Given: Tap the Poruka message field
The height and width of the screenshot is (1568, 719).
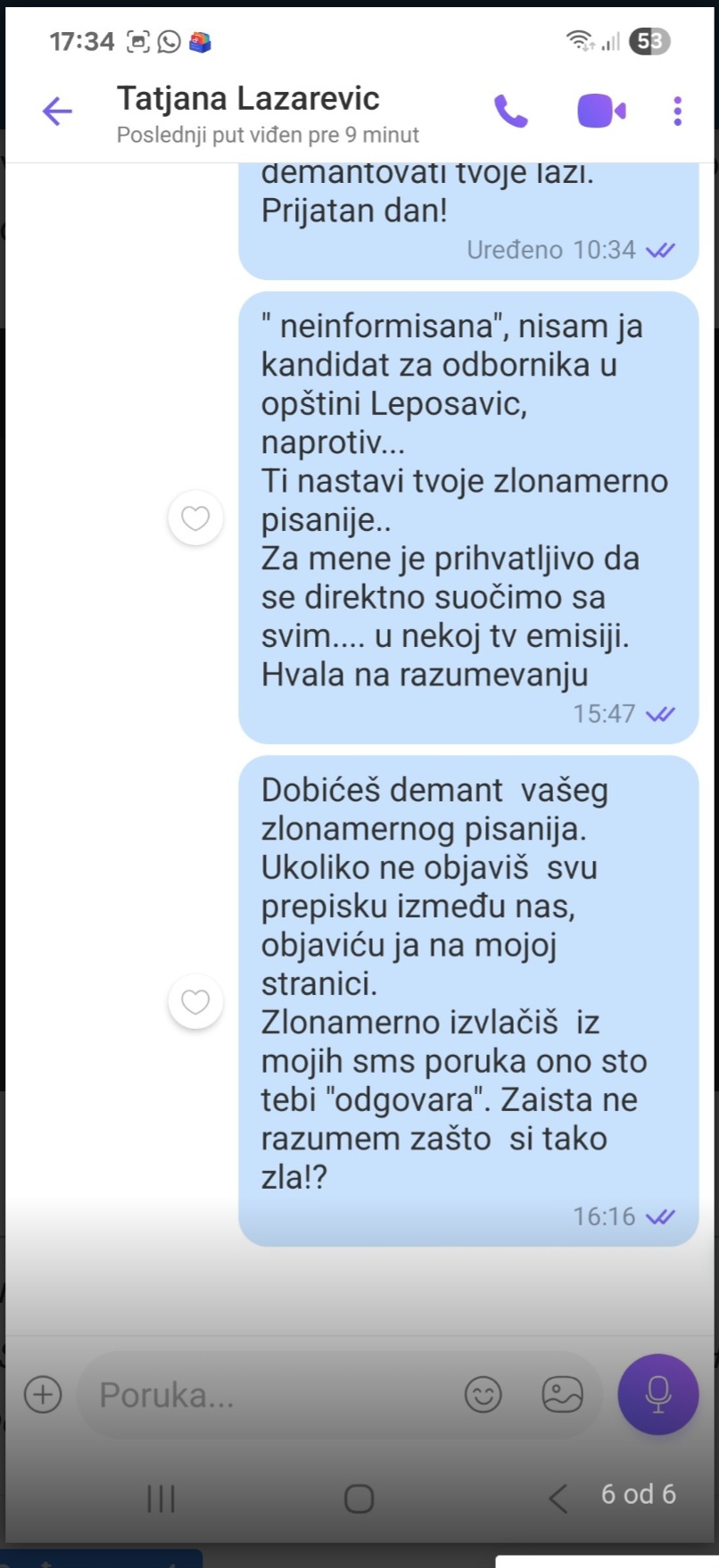Looking at the screenshot, I should click(x=268, y=1394).
